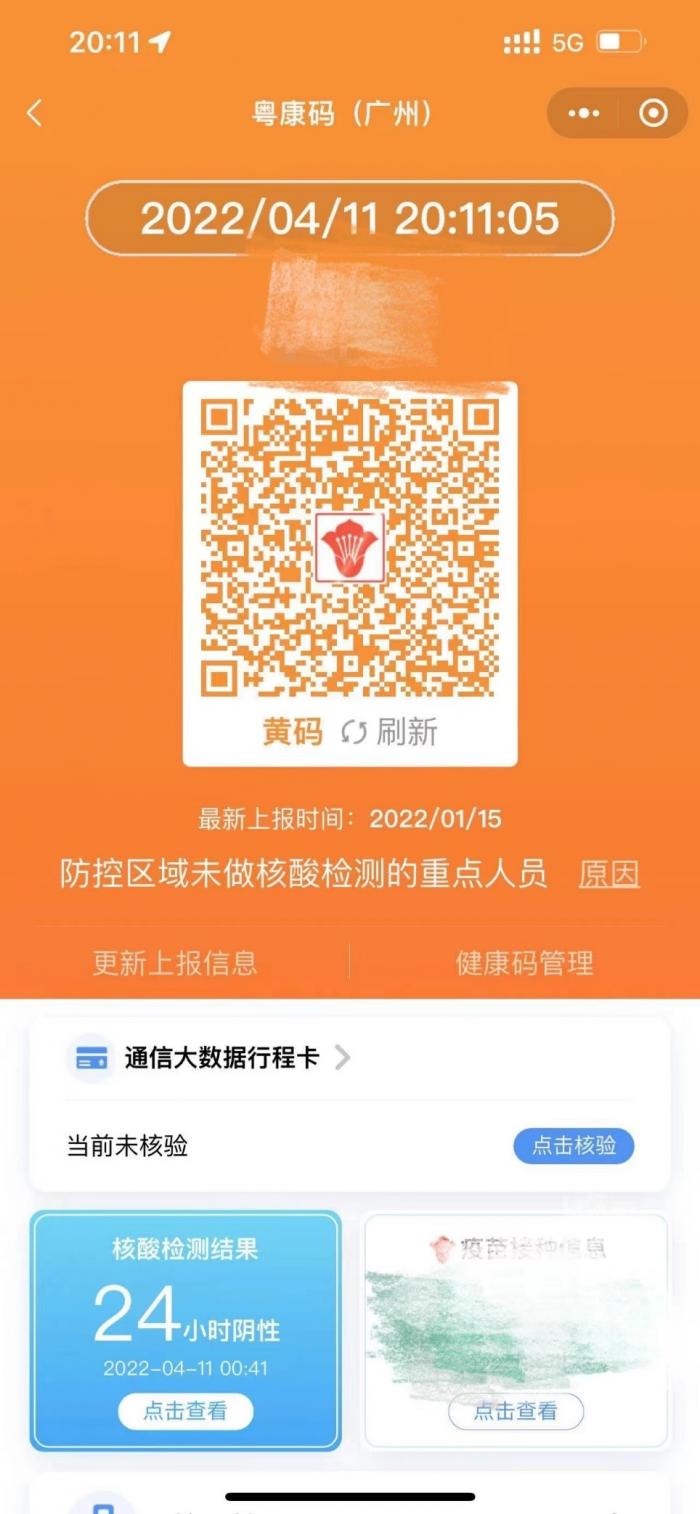This screenshot has width=700, height=1514.
Task: Open 通信大数据行程卡
Action: coord(222,1057)
